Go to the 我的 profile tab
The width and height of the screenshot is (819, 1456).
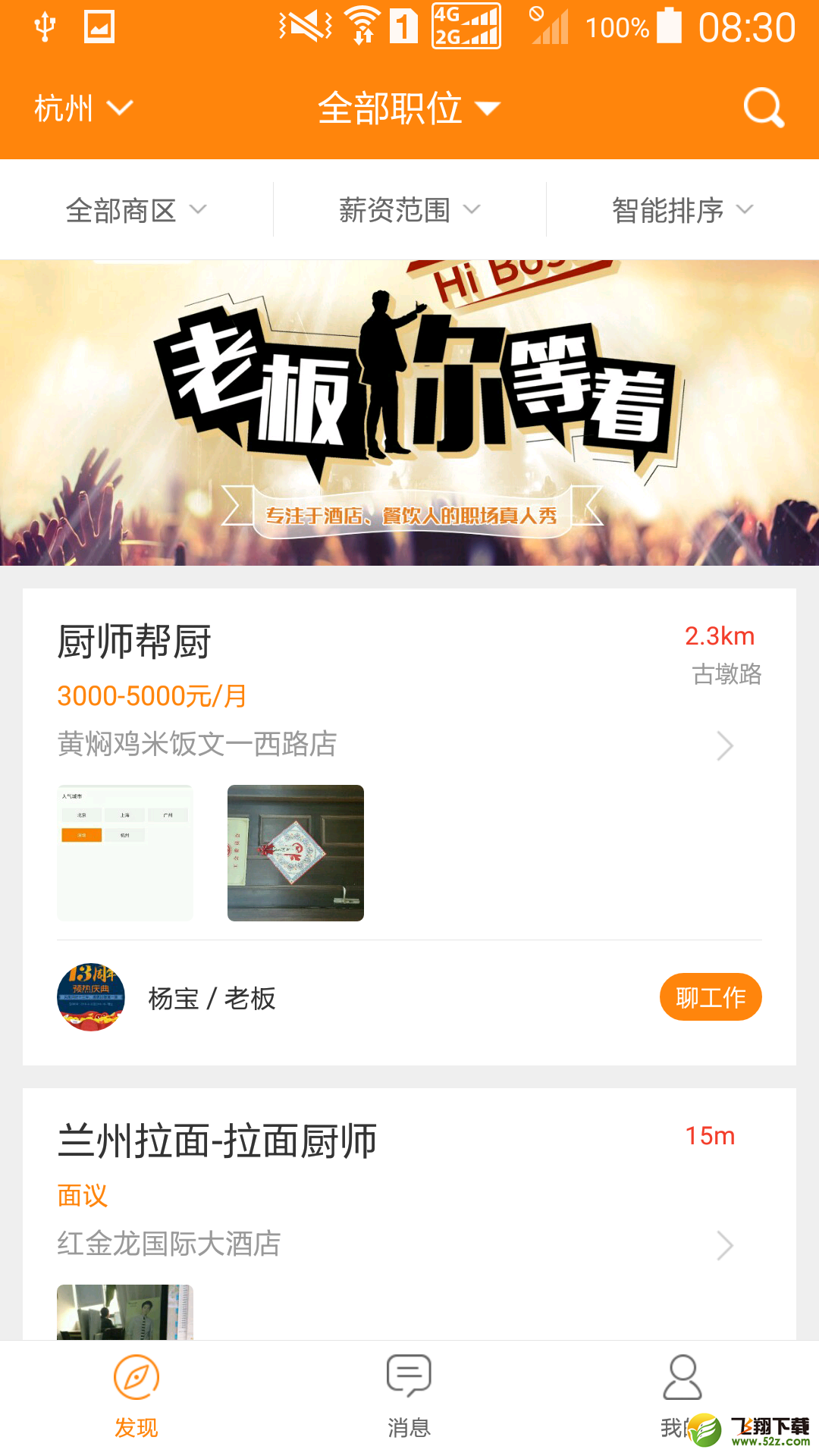[x=682, y=1398]
